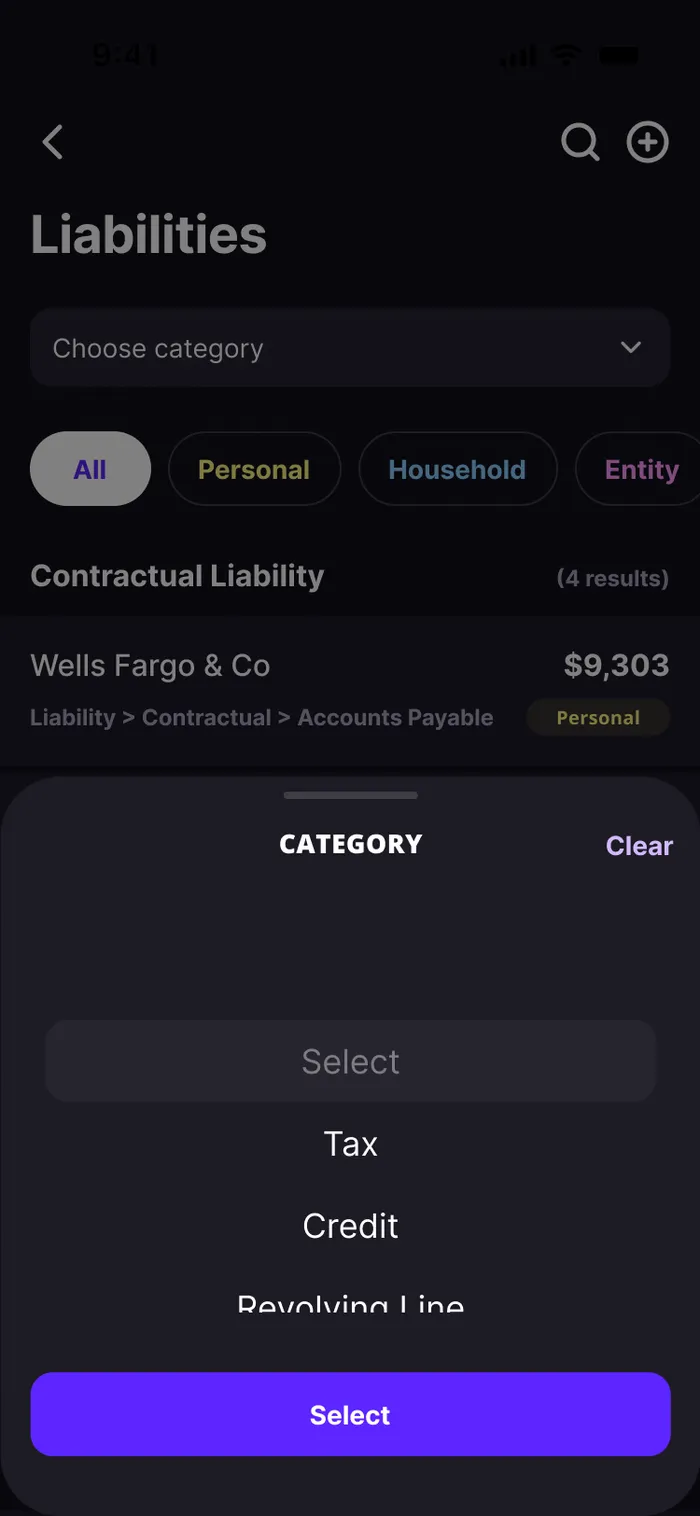Pick the Tax option in the picker

[x=350, y=1144]
